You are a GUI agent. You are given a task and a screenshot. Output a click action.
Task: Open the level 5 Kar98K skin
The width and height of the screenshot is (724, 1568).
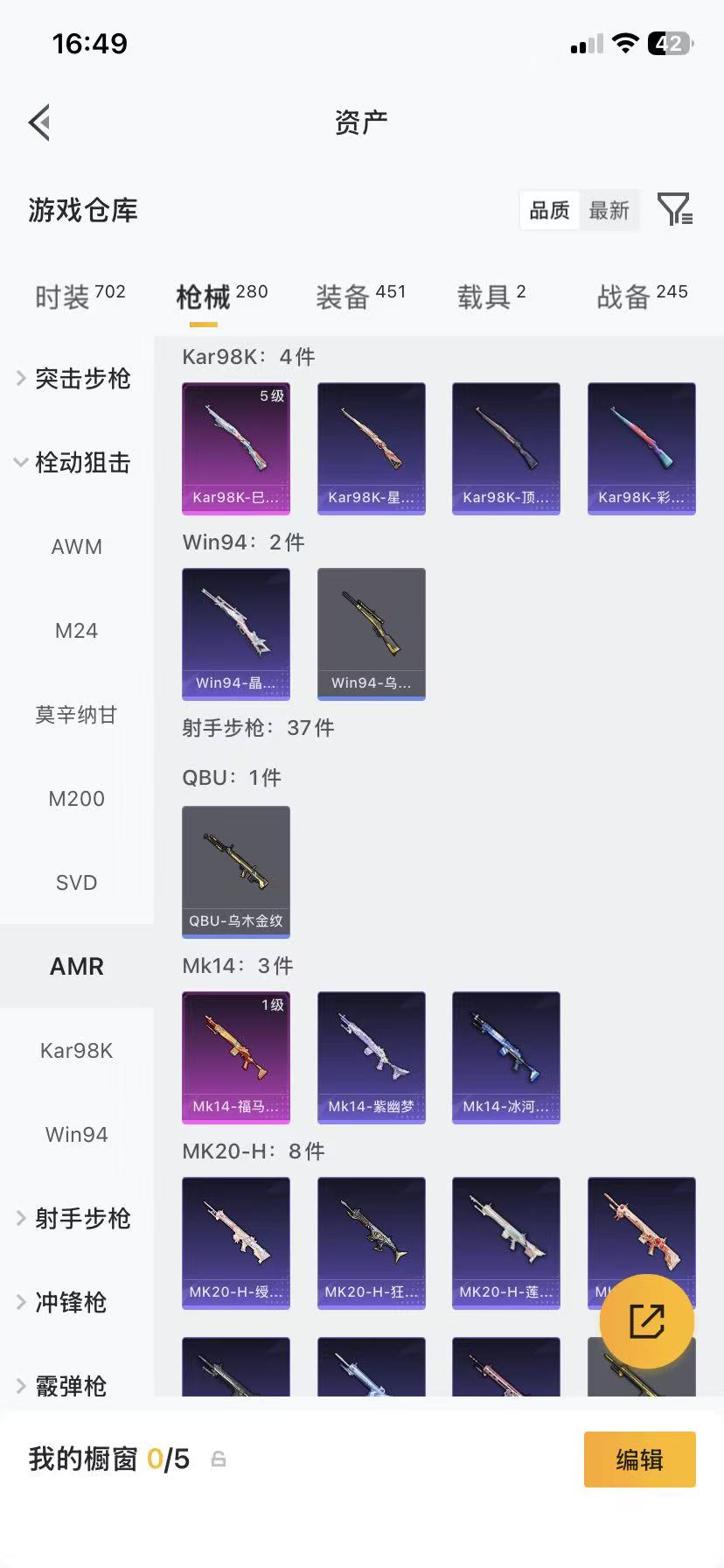point(236,448)
